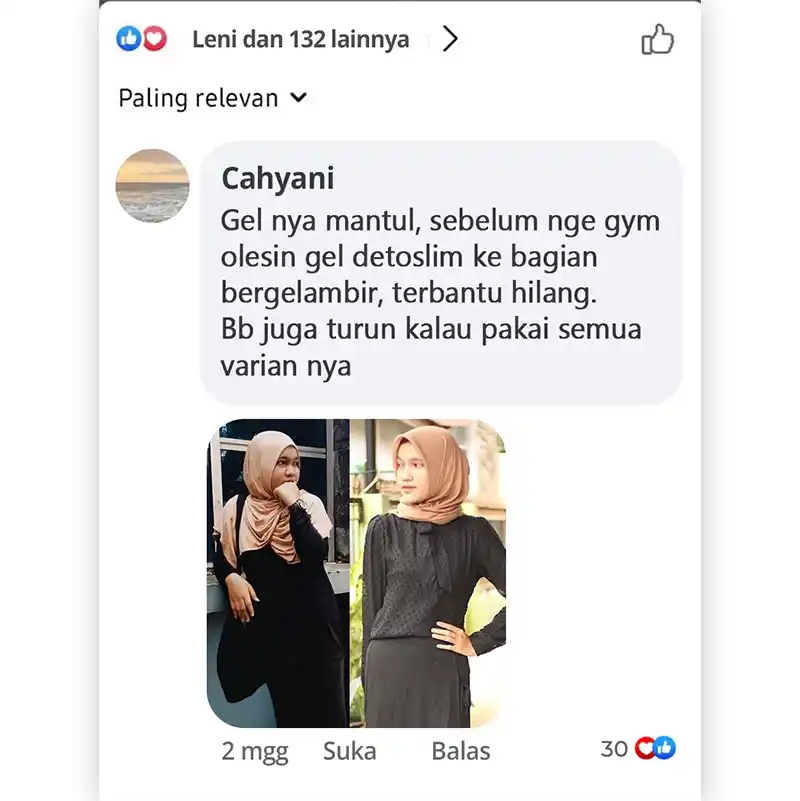Click the 30 reaction count
The height and width of the screenshot is (801, 800).
pos(614,748)
